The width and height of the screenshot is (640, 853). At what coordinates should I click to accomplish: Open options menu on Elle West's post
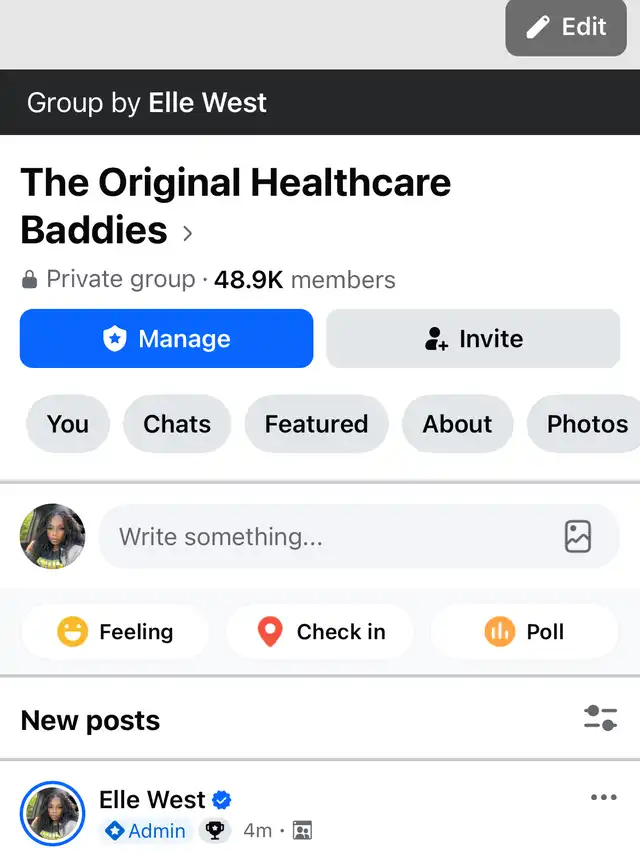point(603,797)
